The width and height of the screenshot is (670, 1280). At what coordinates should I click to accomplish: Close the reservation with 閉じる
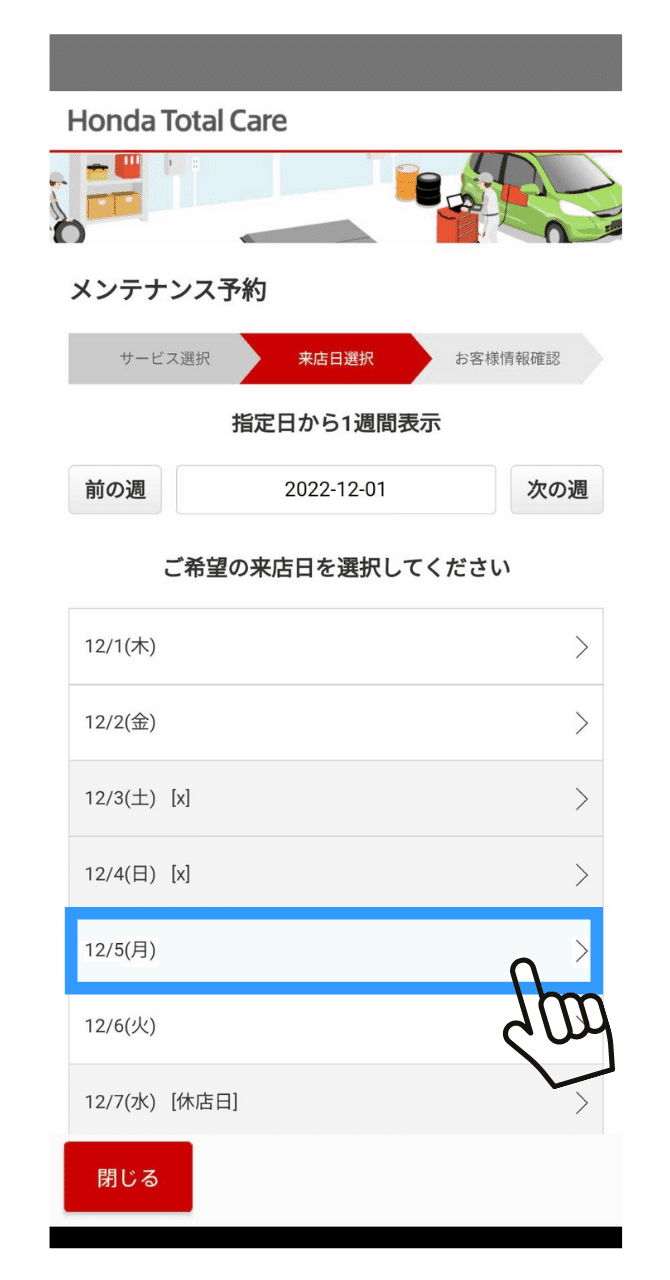128,1177
